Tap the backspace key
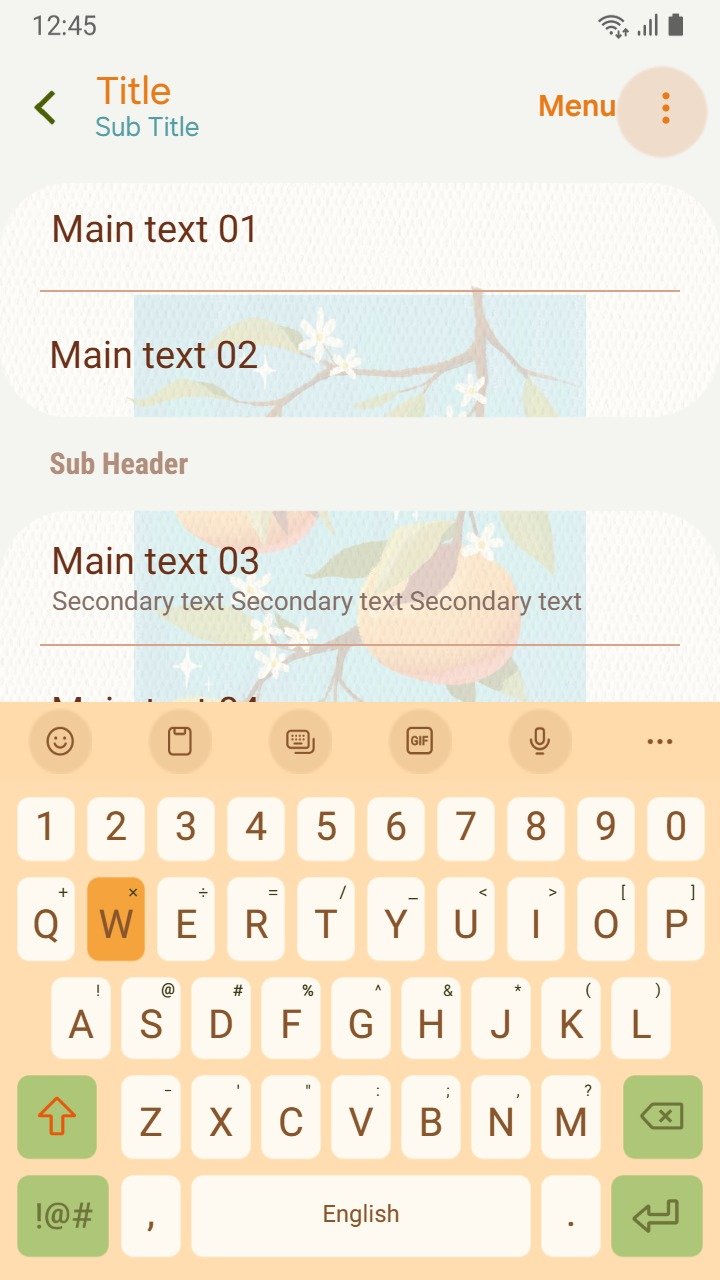The image size is (720, 1280). (662, 1116)
